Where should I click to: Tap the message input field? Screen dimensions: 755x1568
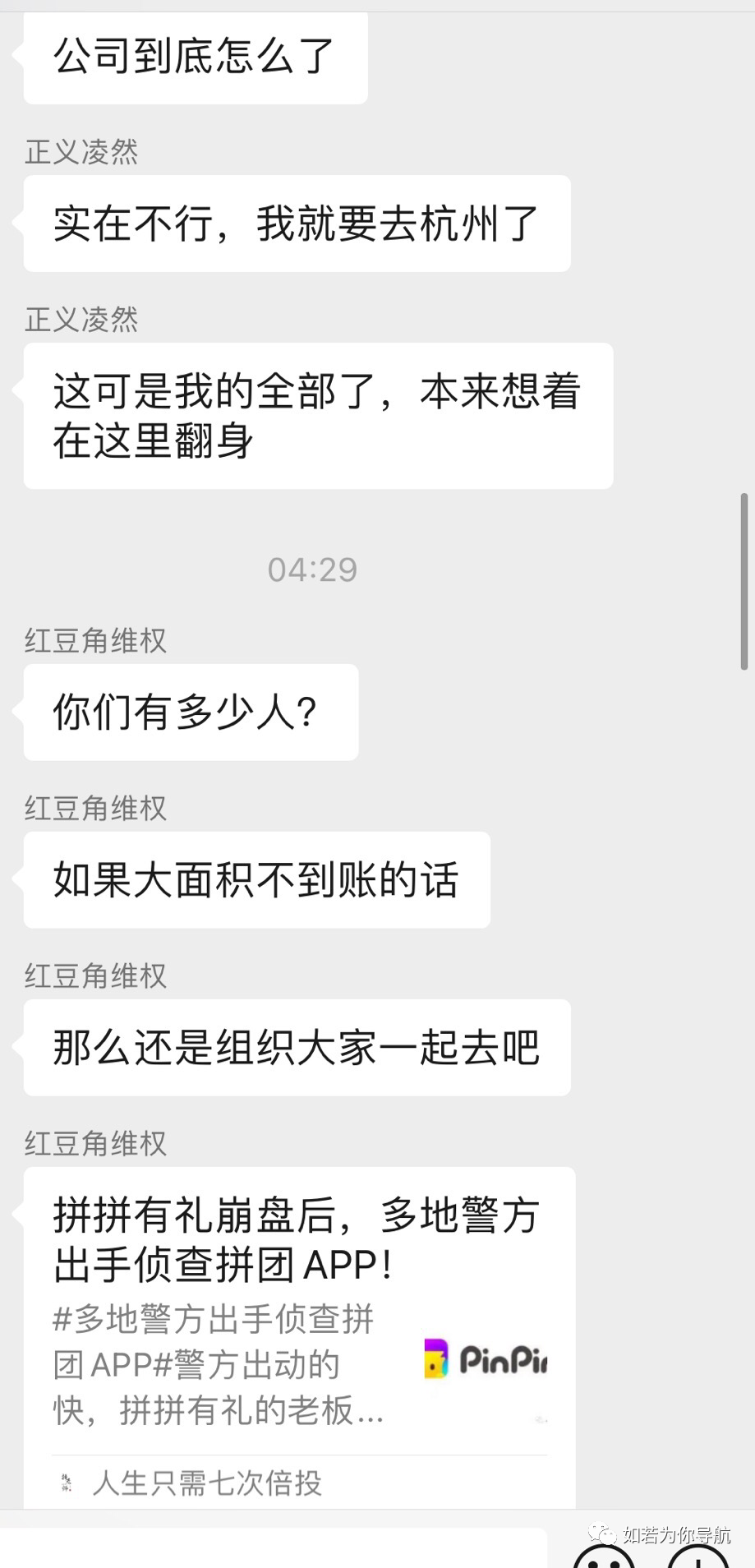click(271, 1550)
